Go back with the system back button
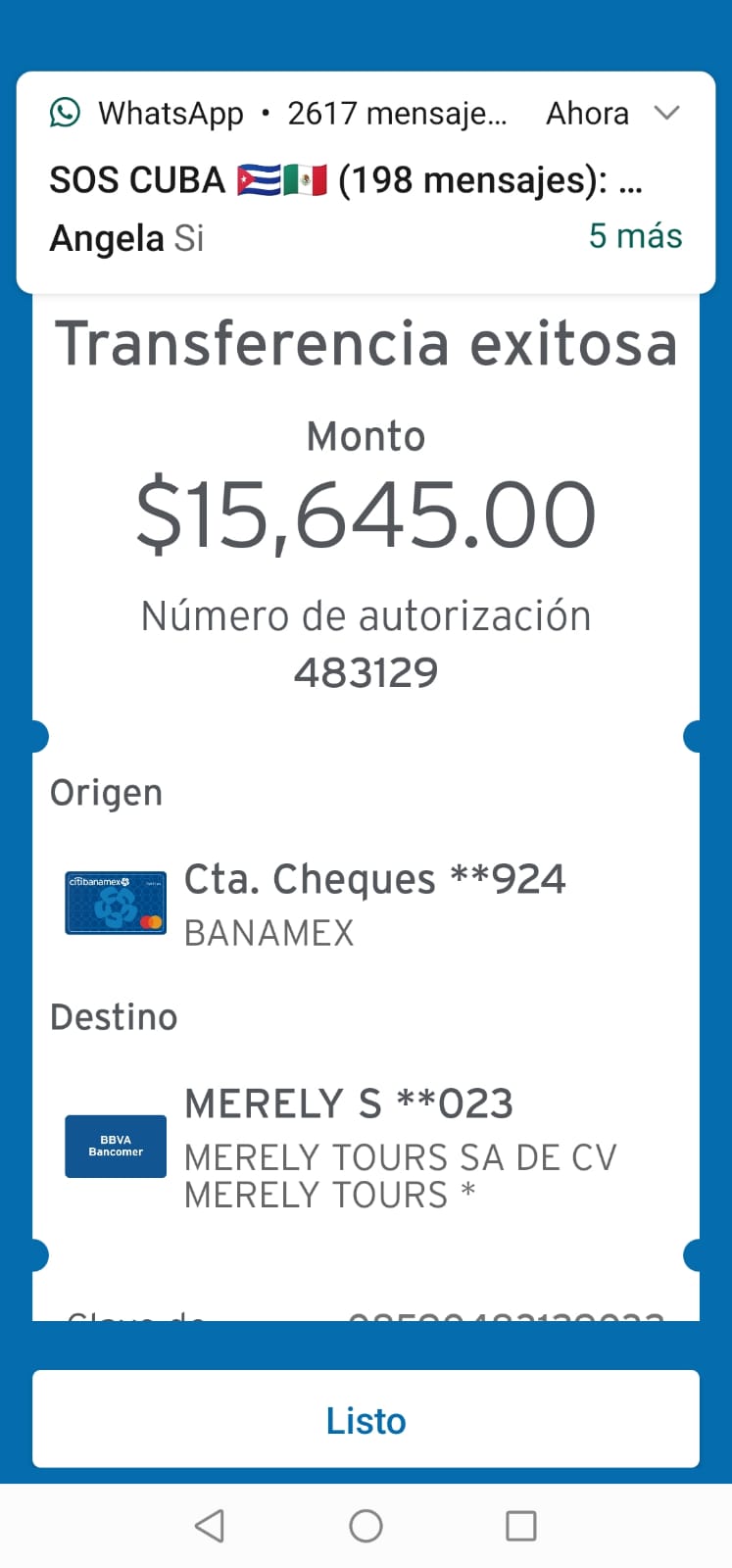This screenshot has height=1568, width=732. point(210,1526)
